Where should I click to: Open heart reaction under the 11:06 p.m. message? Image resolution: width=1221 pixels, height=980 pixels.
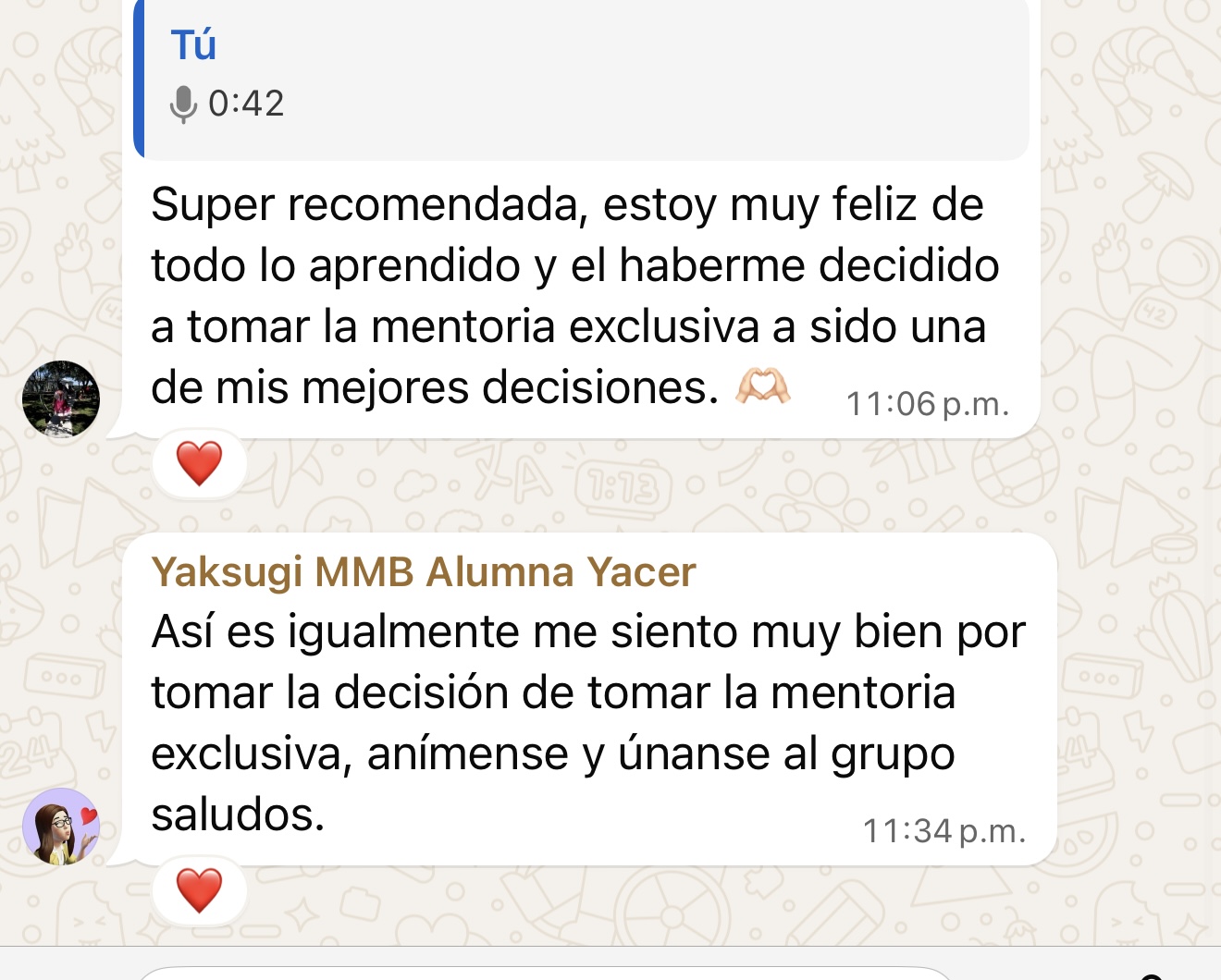click(x=199, y=463)
